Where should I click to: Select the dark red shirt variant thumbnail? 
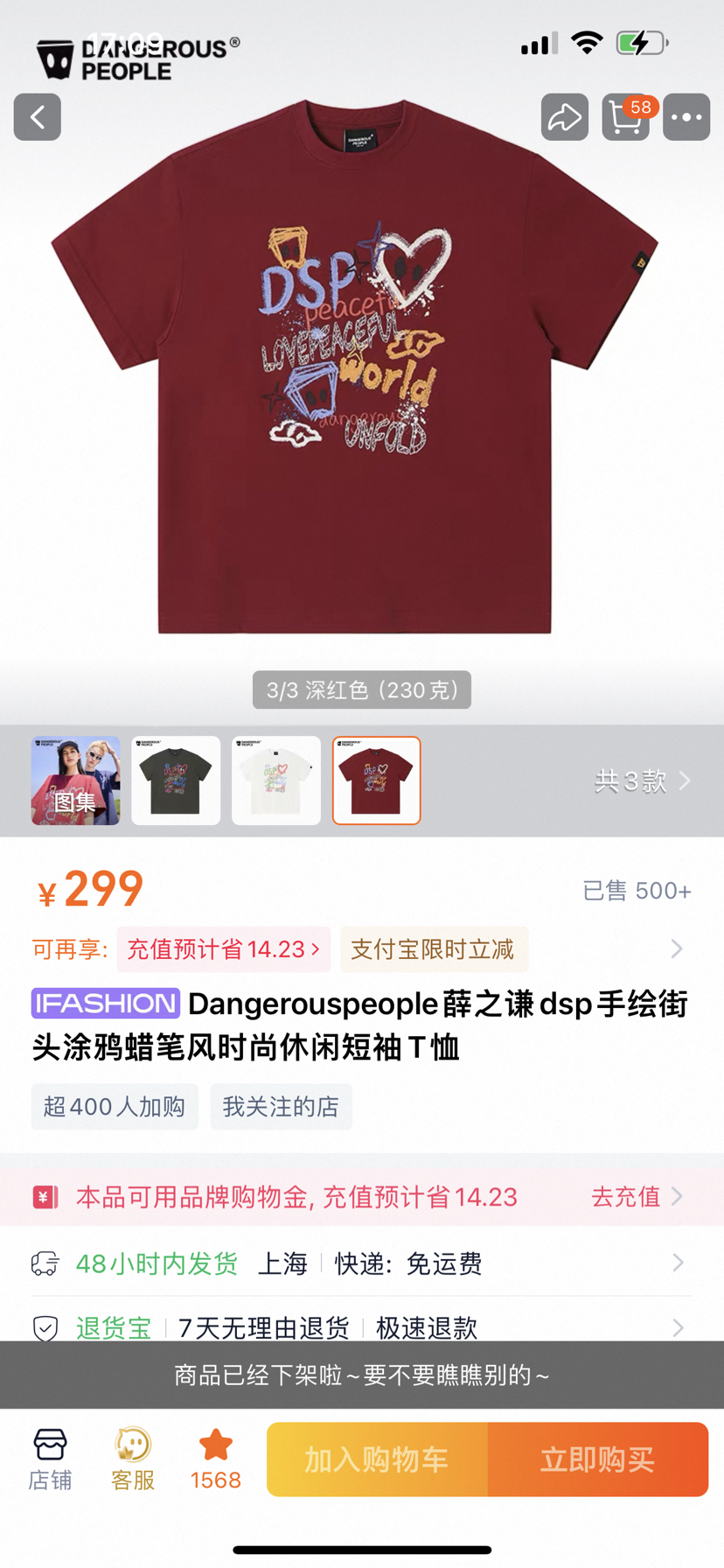pyautogui.click(x=376, y=780)
